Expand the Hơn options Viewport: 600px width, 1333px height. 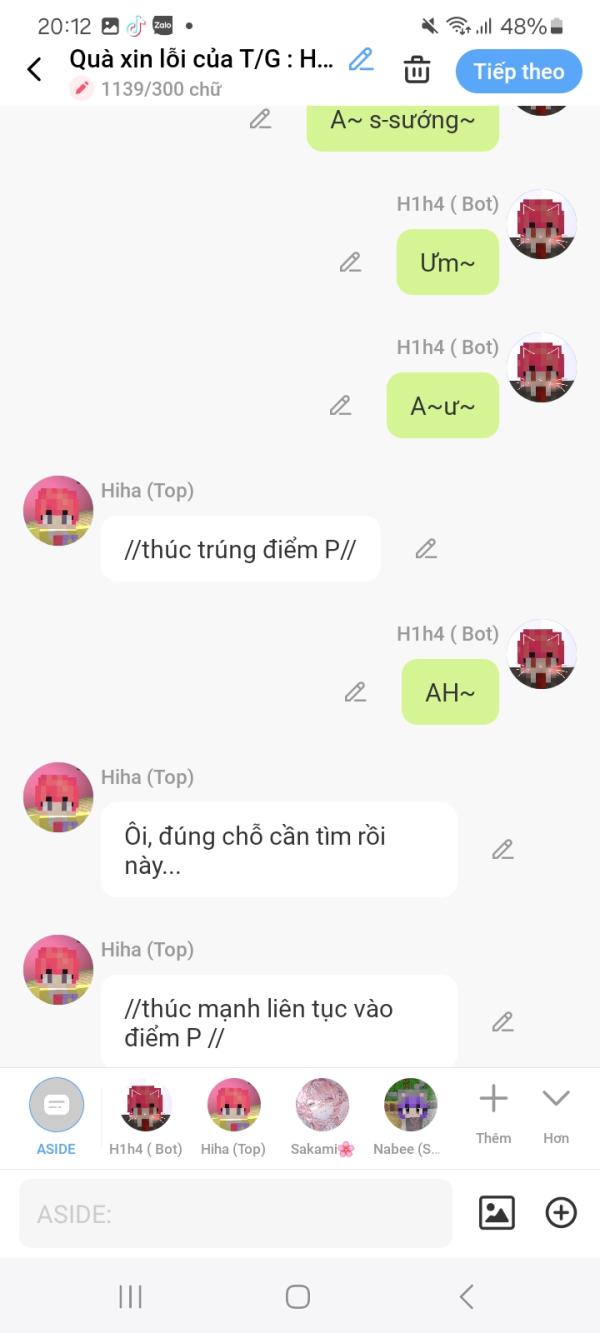coord(556,1112)
